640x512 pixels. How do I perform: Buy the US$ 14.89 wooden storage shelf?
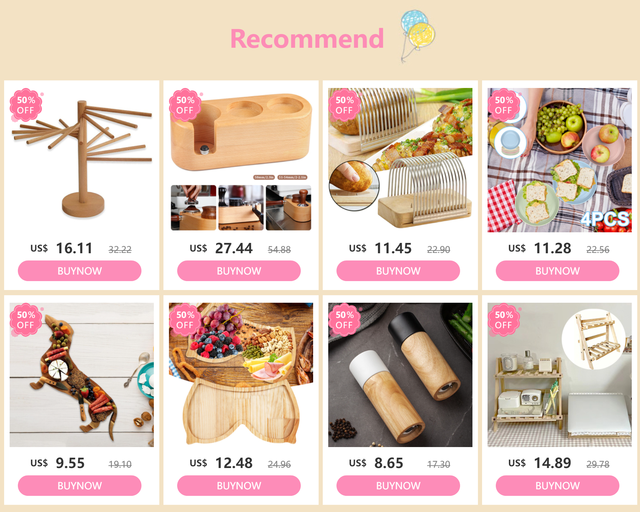coord(558,485)
